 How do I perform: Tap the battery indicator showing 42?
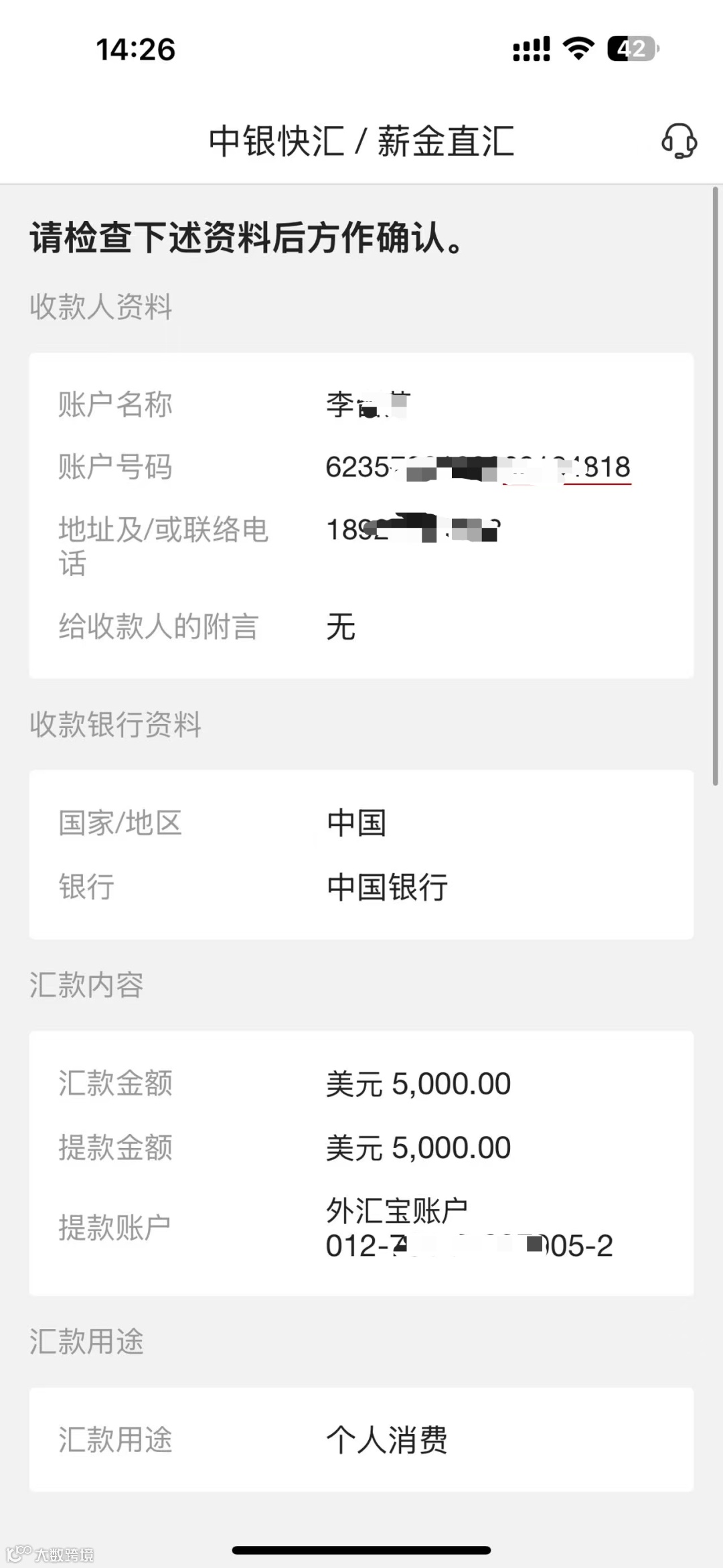click(632, 48)
